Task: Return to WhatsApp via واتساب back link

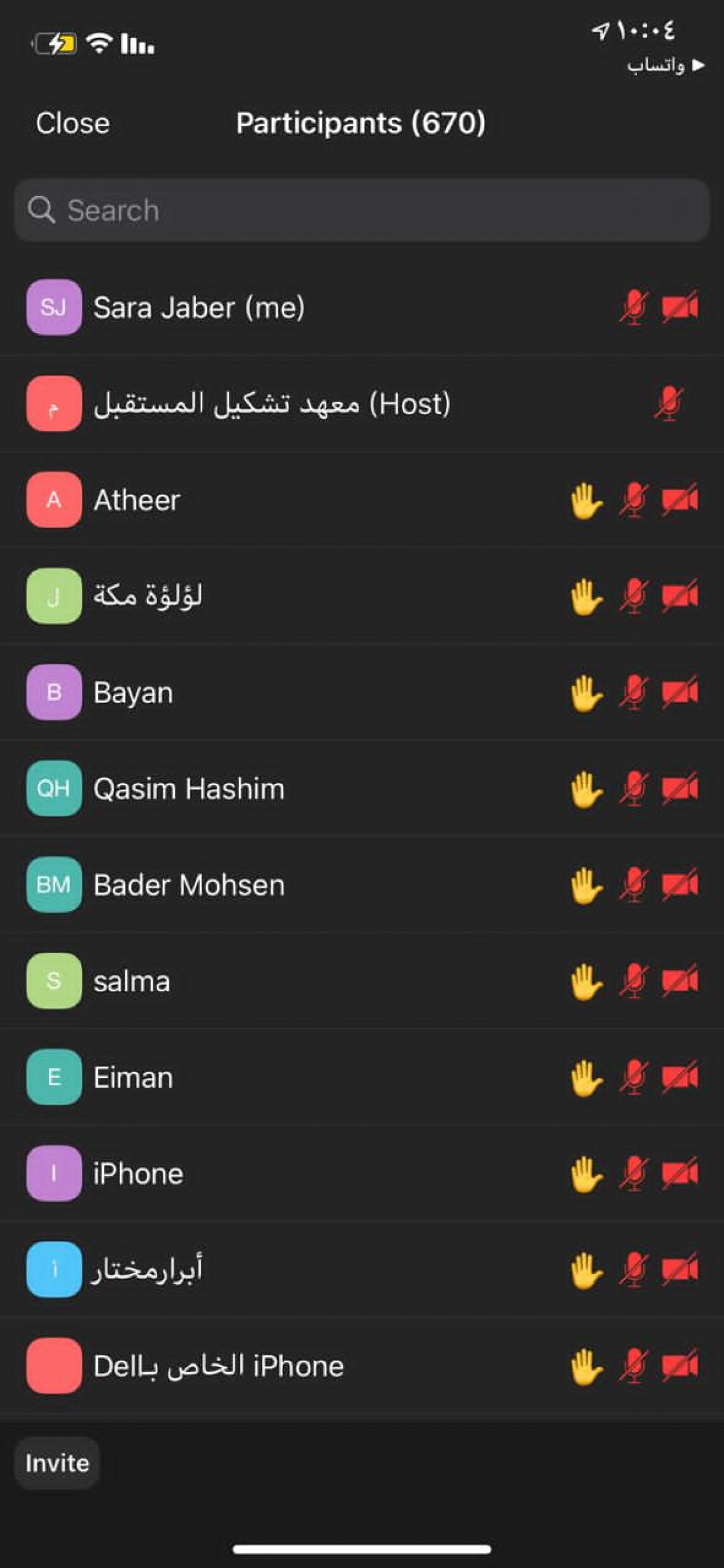Action: [666, 65]
